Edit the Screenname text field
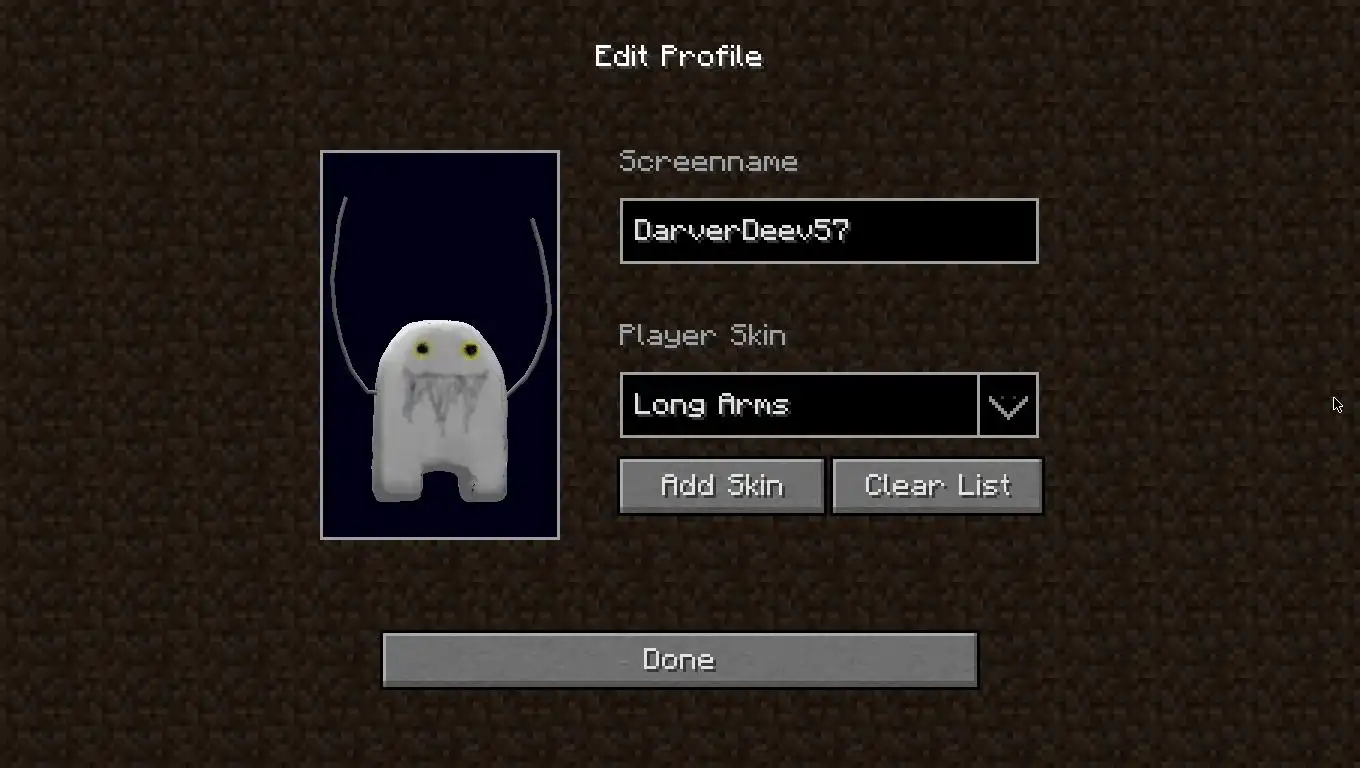This screenshot has height=768, width=1360. coord(828,231)
